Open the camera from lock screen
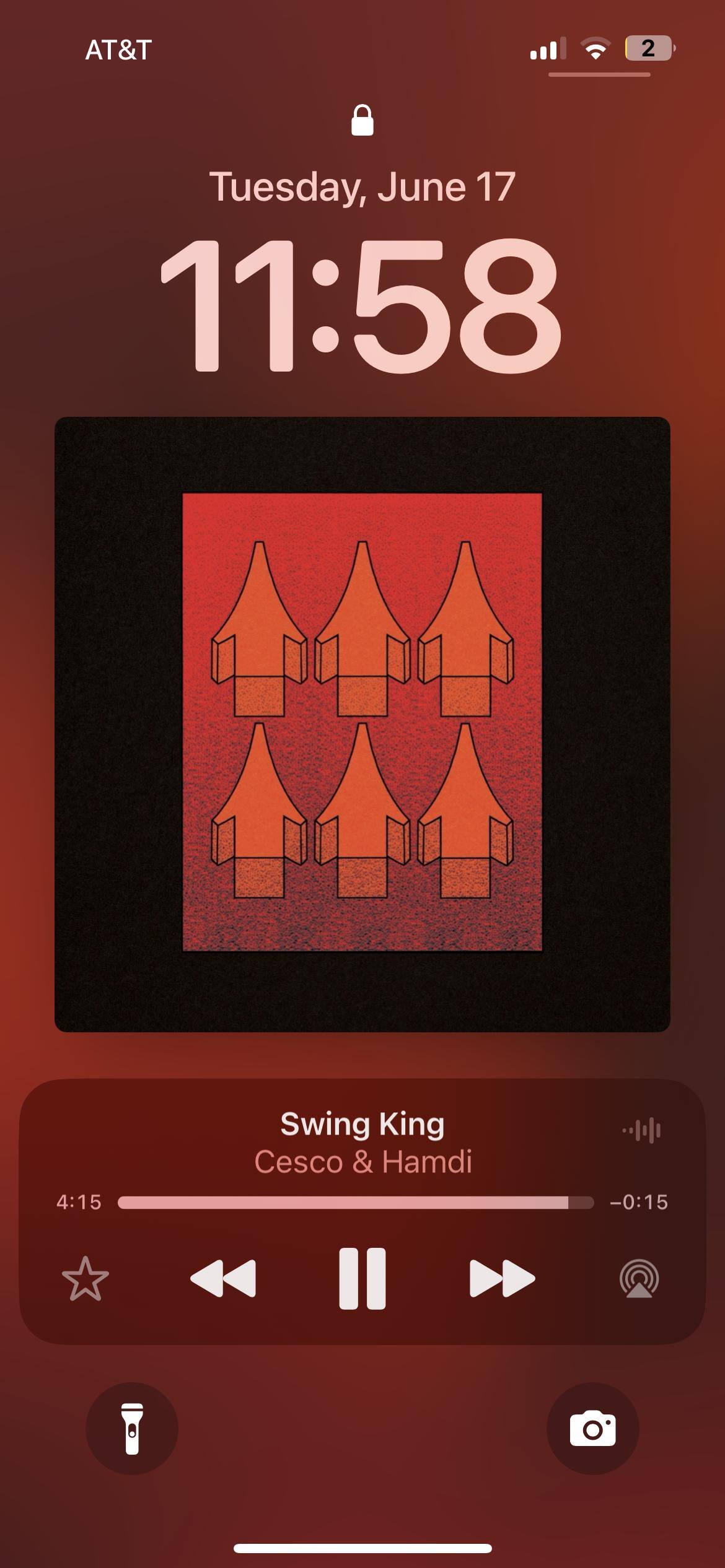The height and width of the screenshot is (1568, 725). click(592, 1428)
